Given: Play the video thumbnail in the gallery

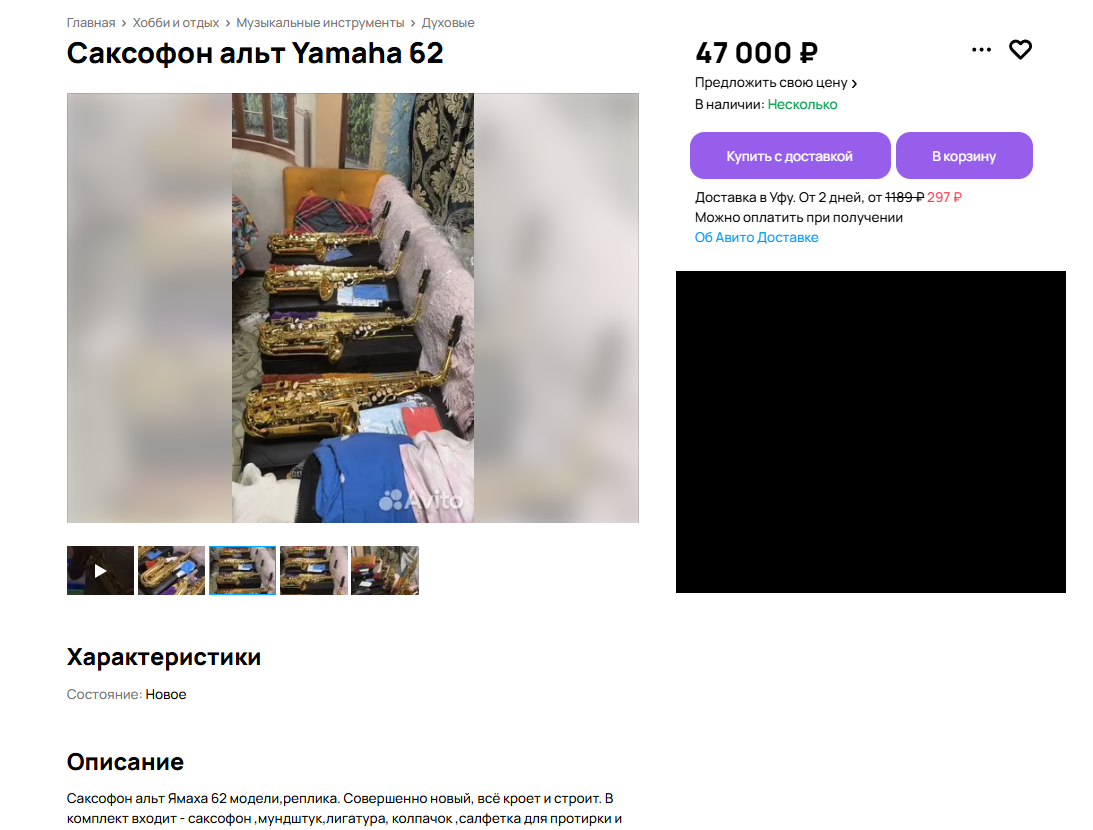Looking at the screenshot, I should [100, 571].
